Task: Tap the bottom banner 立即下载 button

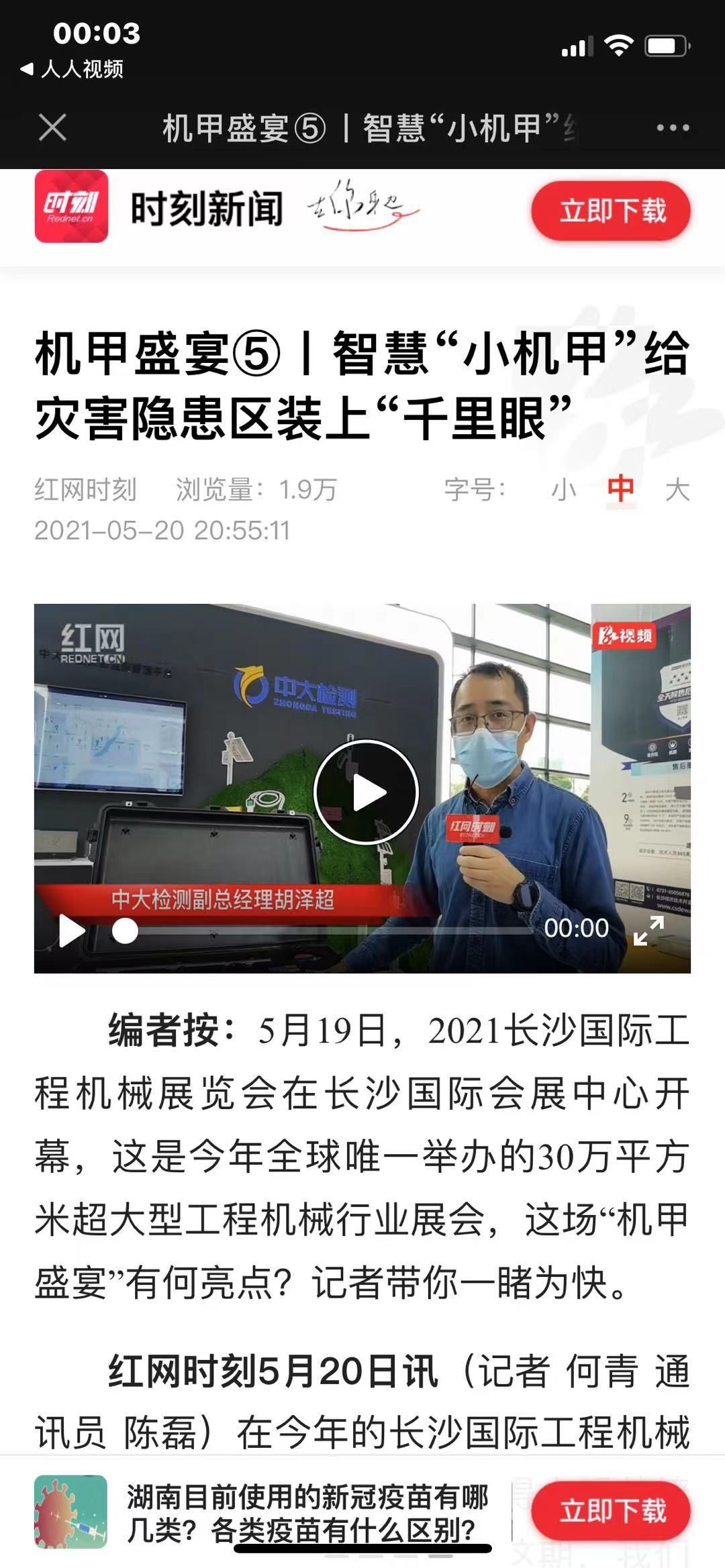Action: tap(610, 1511)
